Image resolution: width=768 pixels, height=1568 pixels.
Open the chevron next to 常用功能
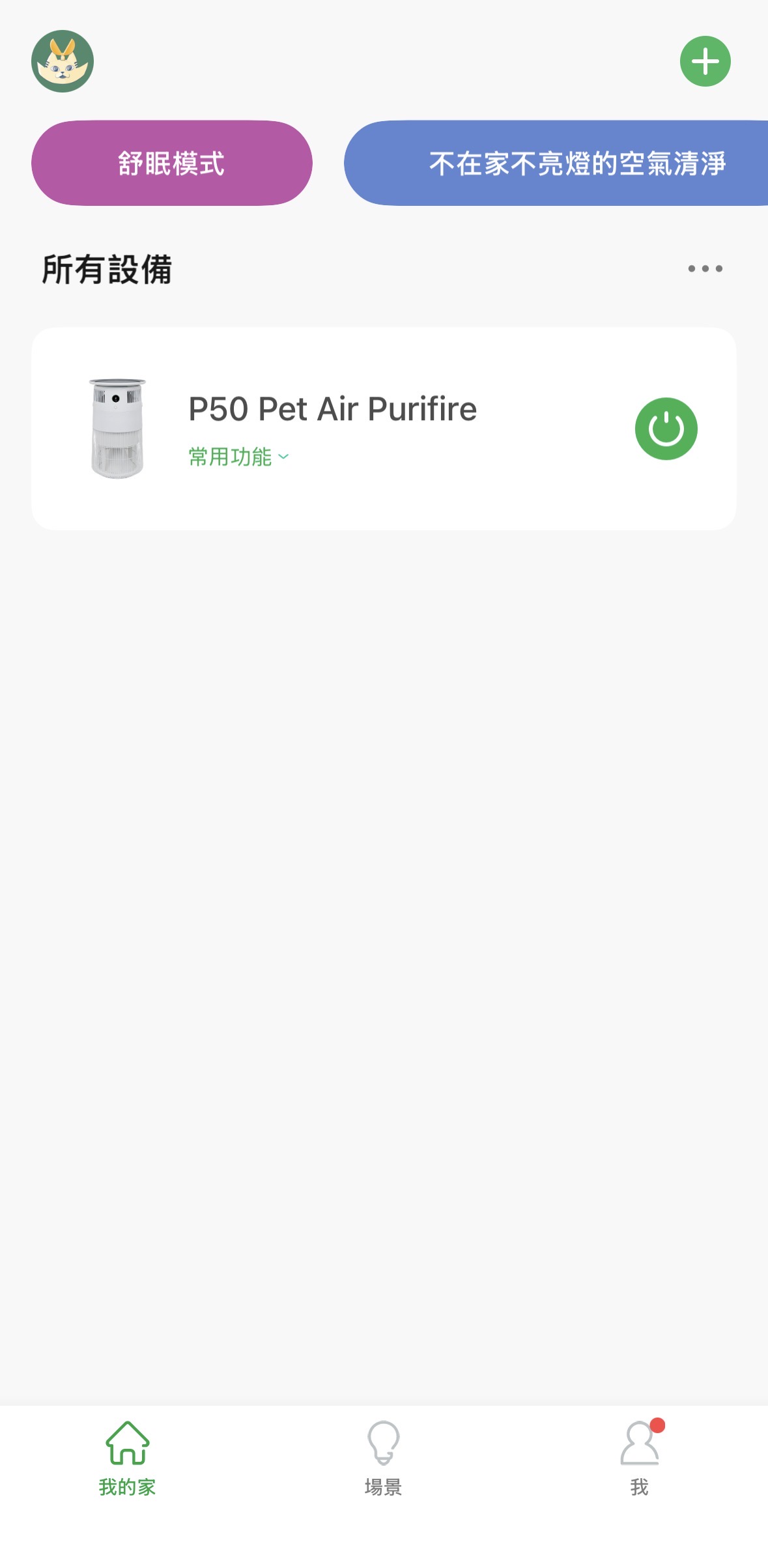(282, 456)
